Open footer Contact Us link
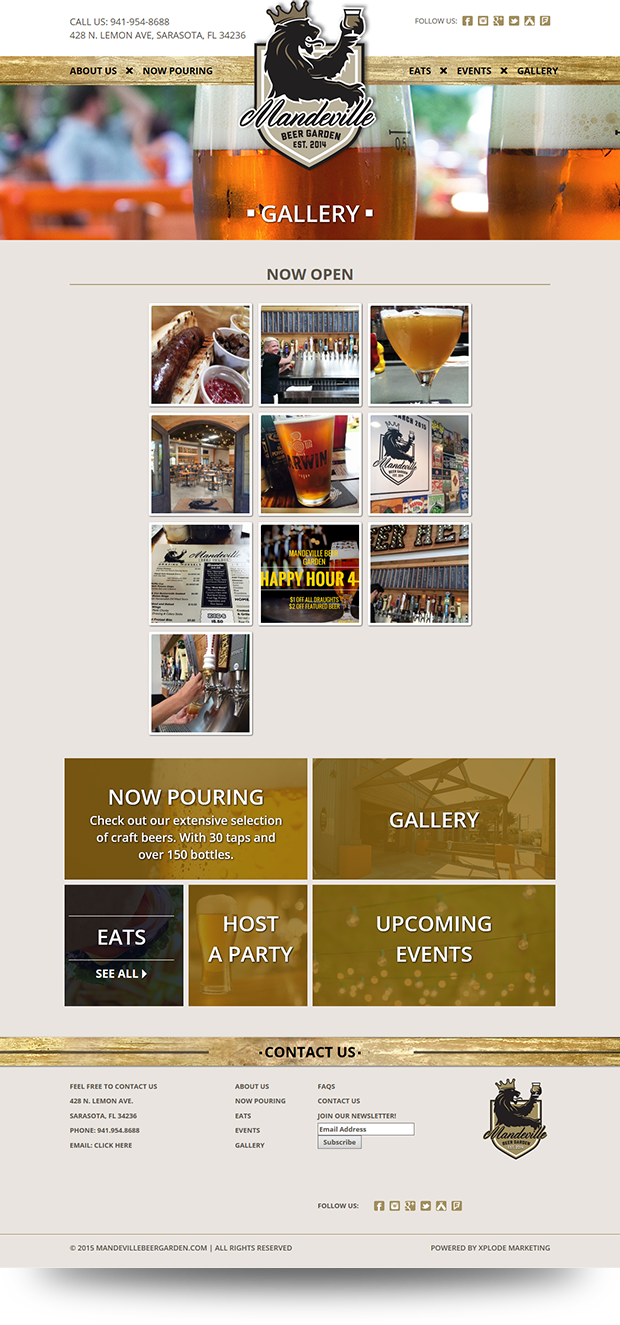This screenshot has width=620, height=1325. coord(339,1101)
